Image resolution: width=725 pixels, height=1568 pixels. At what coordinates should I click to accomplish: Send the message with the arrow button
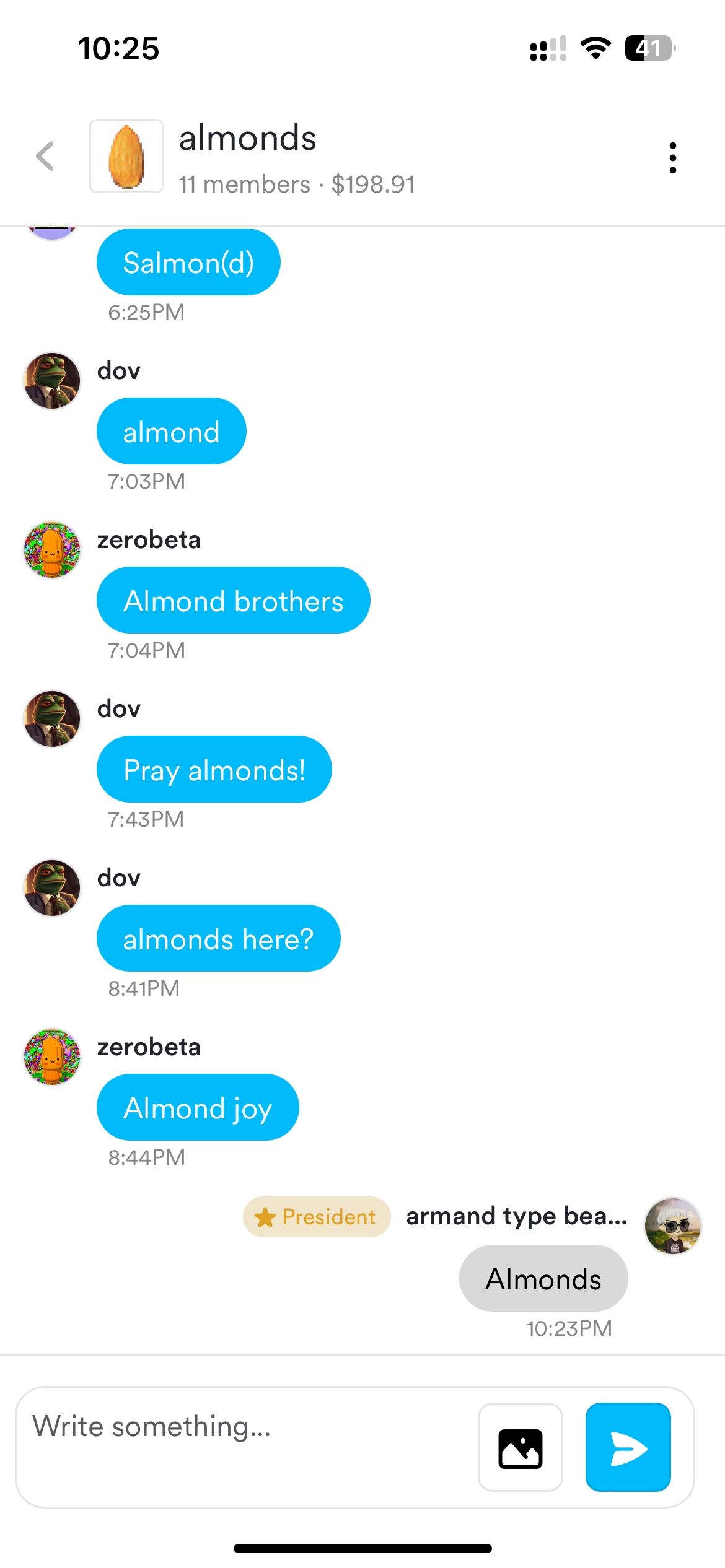(x=628, y=1448)
